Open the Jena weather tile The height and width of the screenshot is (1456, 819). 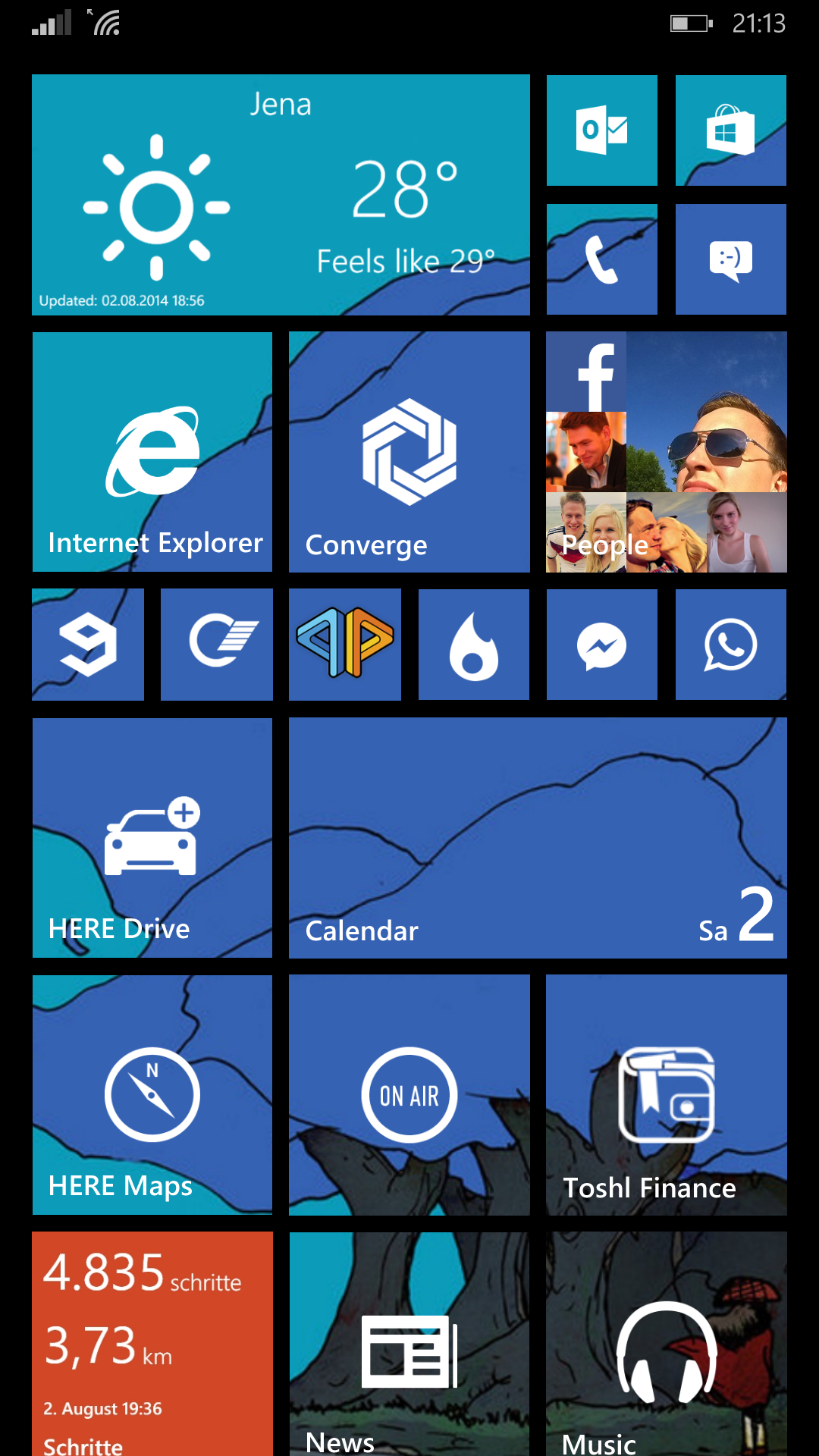click(281, 195)
